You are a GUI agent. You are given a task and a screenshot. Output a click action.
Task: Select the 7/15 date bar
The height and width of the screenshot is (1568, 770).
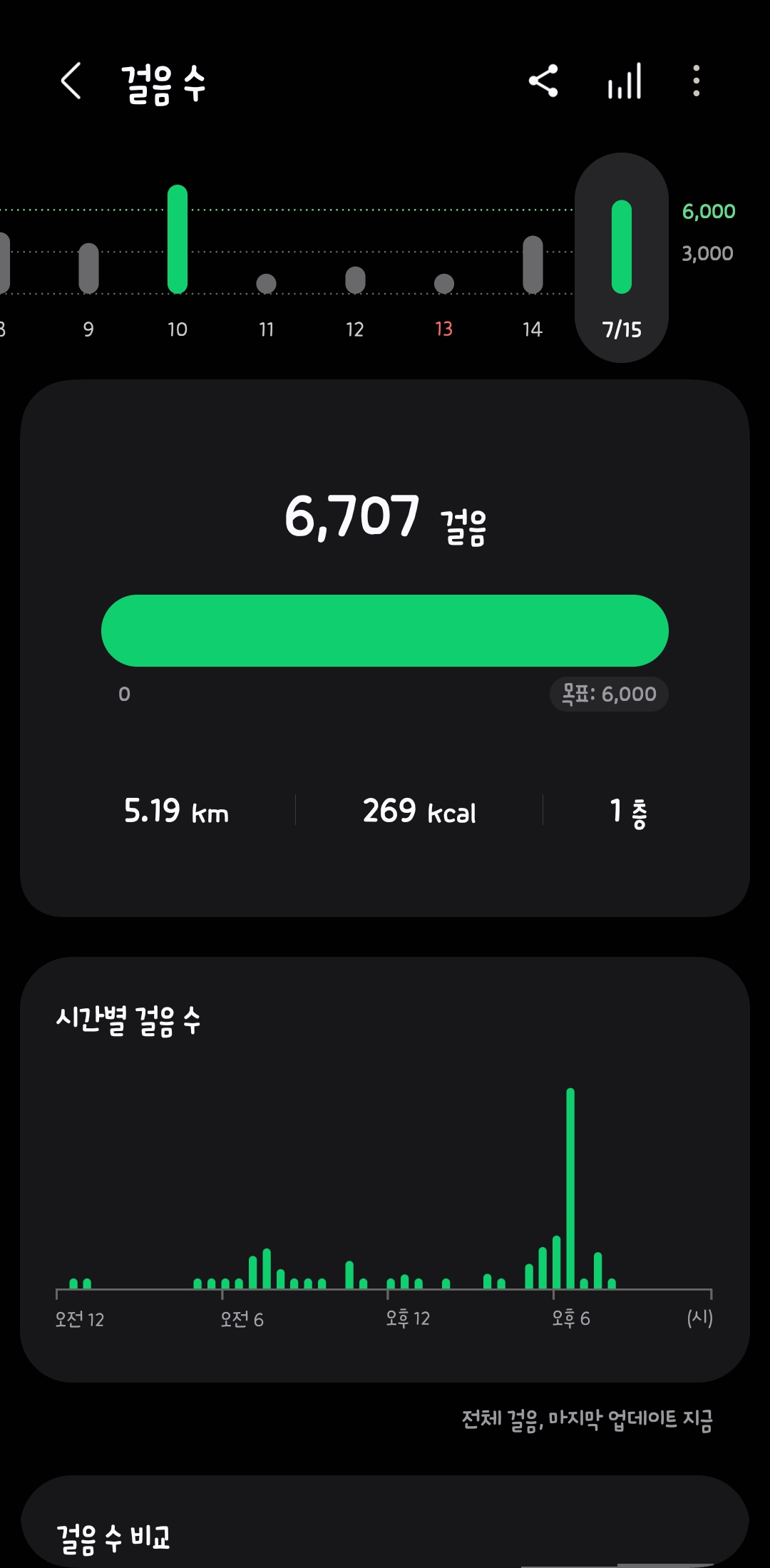tap(622, 257)
